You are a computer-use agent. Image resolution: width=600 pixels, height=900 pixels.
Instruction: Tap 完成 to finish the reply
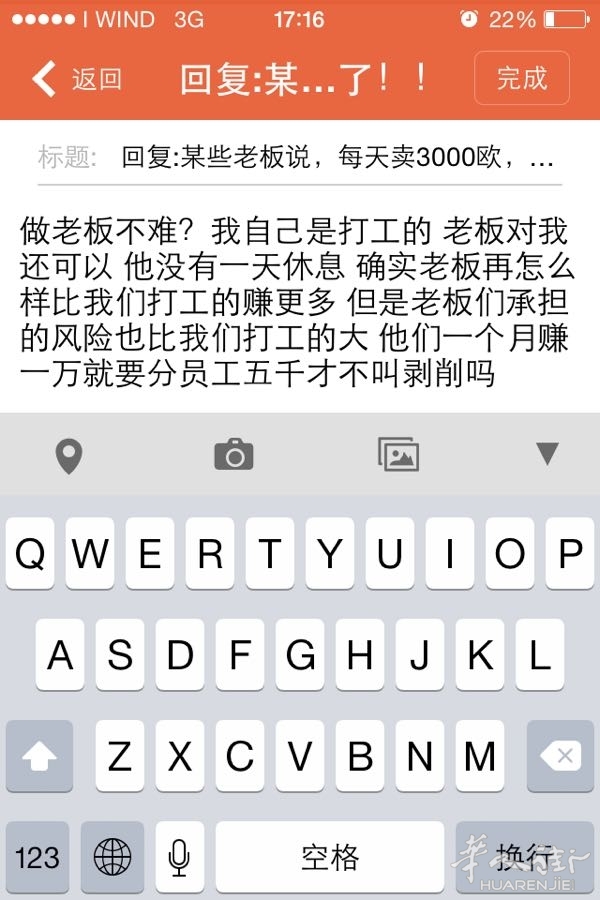521,78
